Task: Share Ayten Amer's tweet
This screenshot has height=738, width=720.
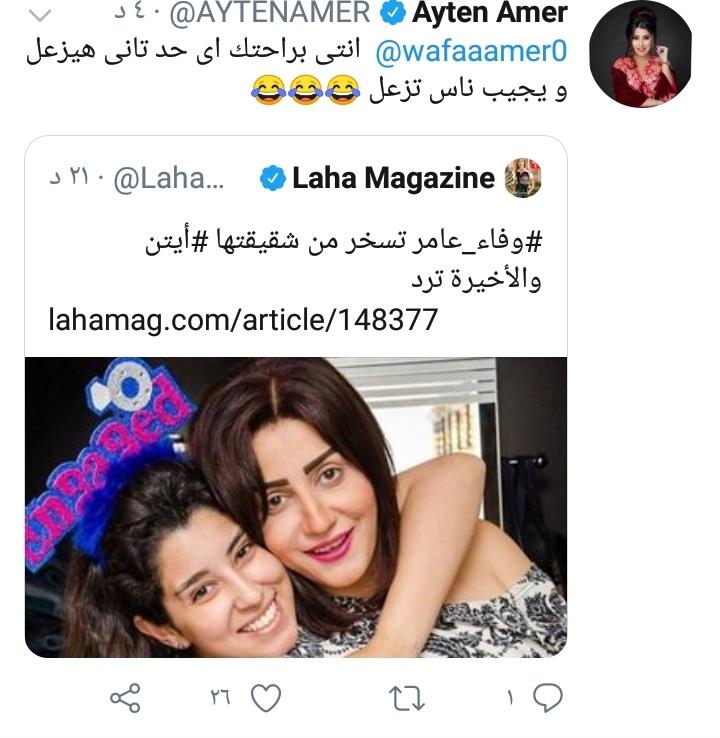Action: [124, 699]
